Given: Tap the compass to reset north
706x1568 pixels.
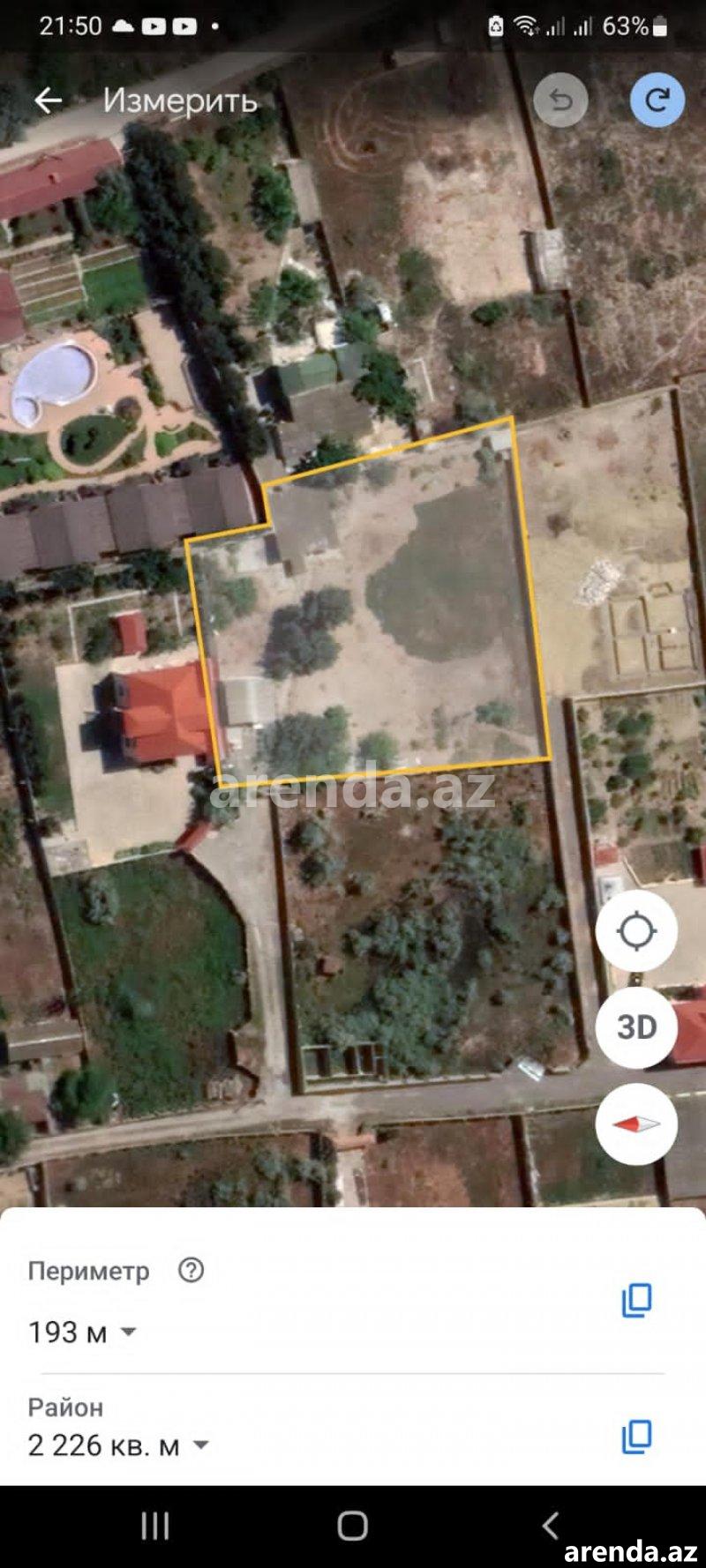Looking at the screenshot, I should pyautogui.click(x=636, y=1124).
